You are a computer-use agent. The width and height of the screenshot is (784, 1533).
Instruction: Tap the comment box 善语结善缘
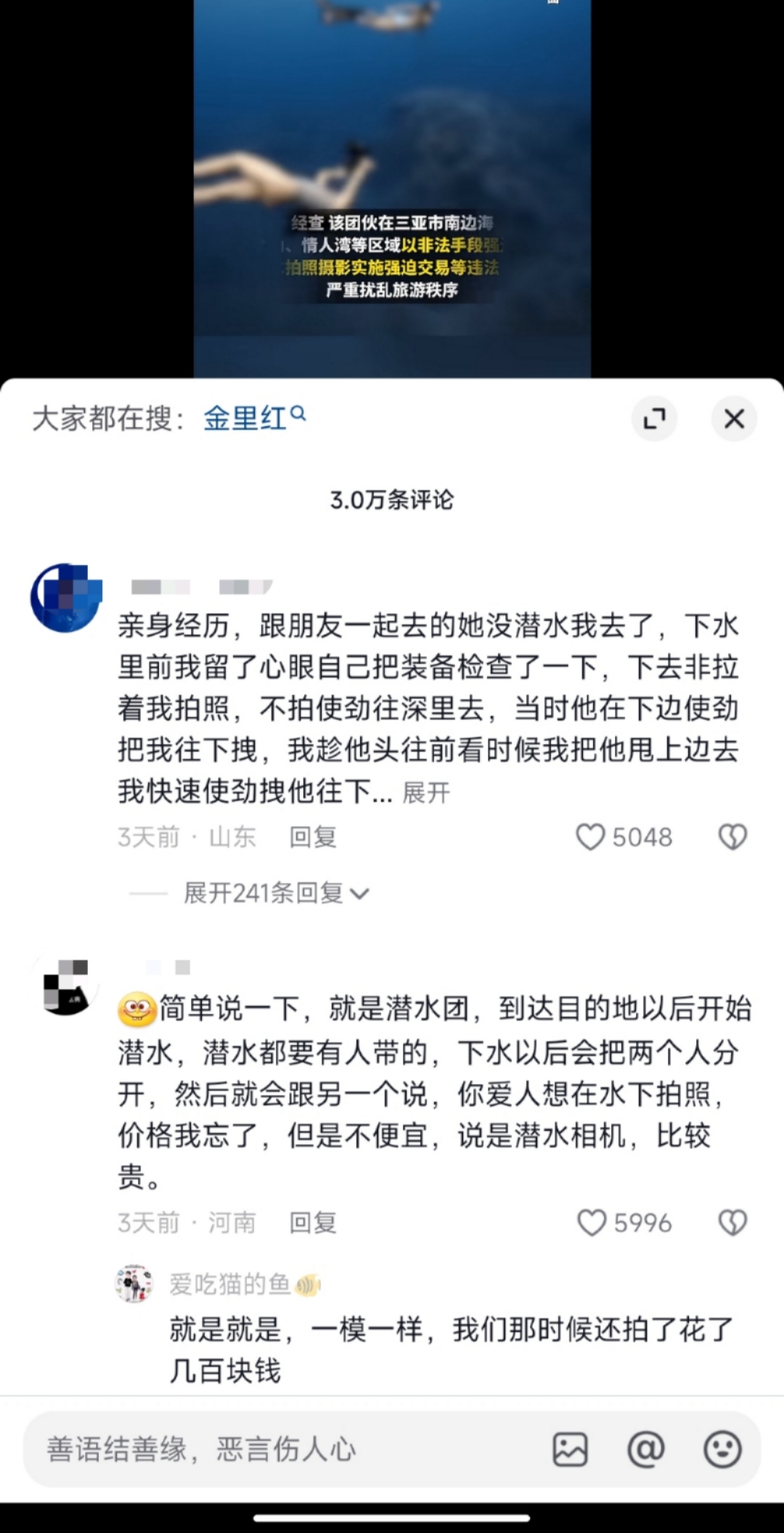coord(276,1449)
